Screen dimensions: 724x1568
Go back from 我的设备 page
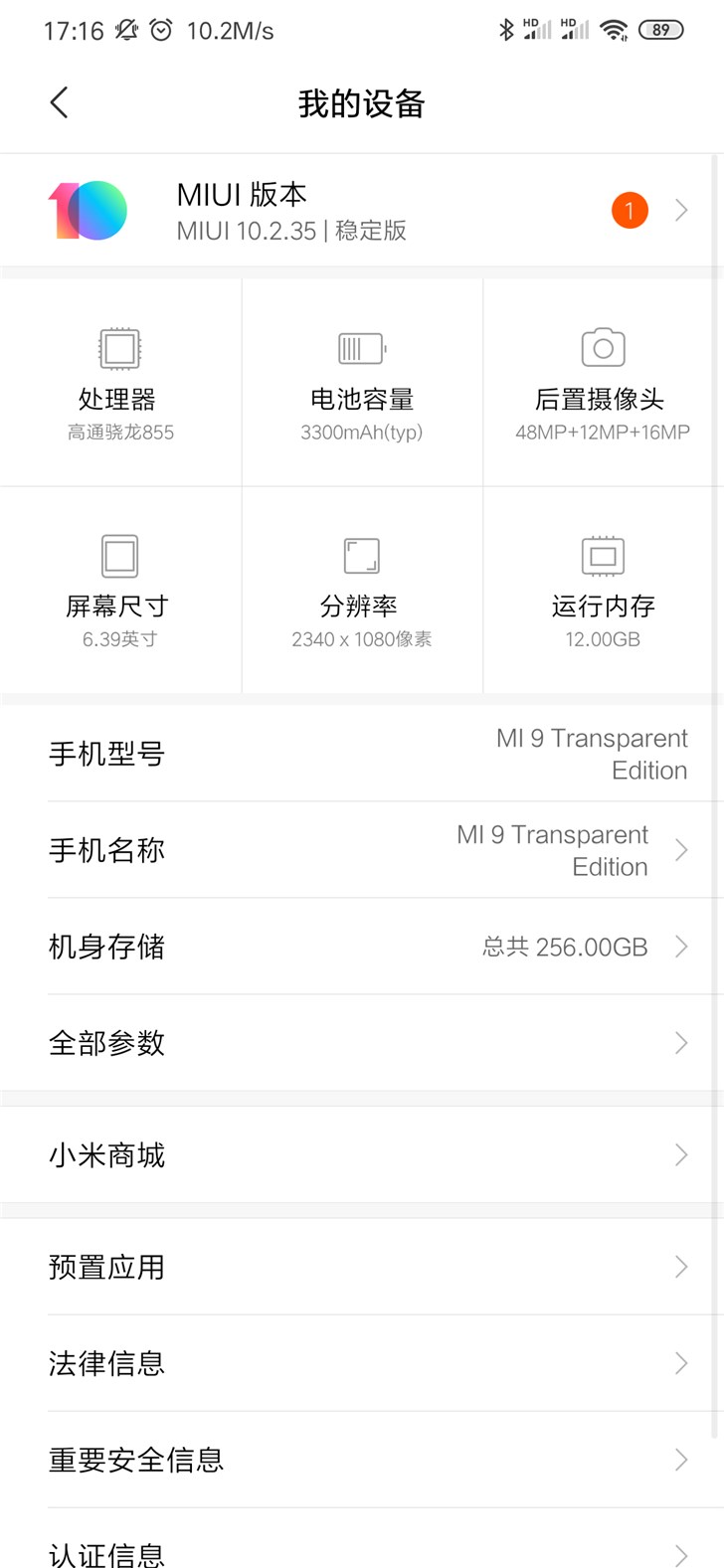[x=60, y=102]
